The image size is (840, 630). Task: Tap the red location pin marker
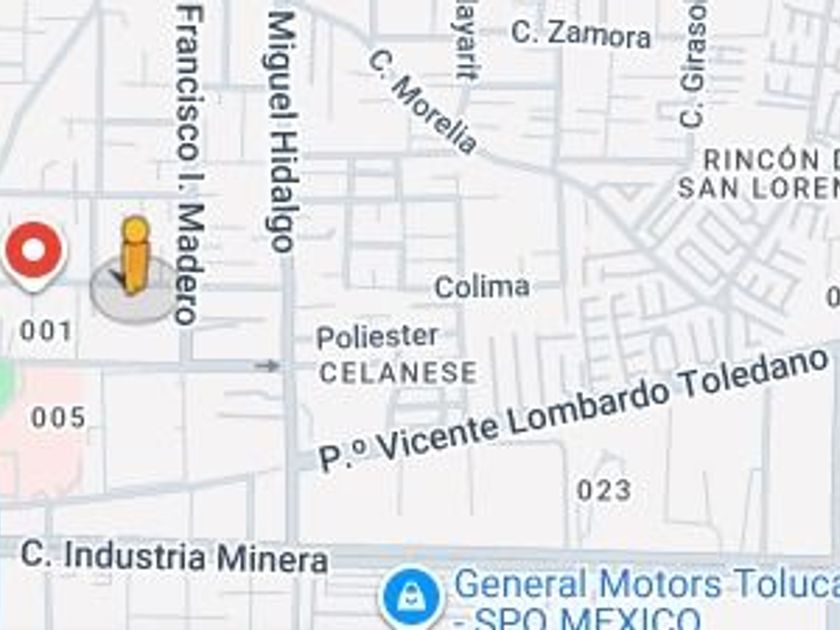point(34,252)
